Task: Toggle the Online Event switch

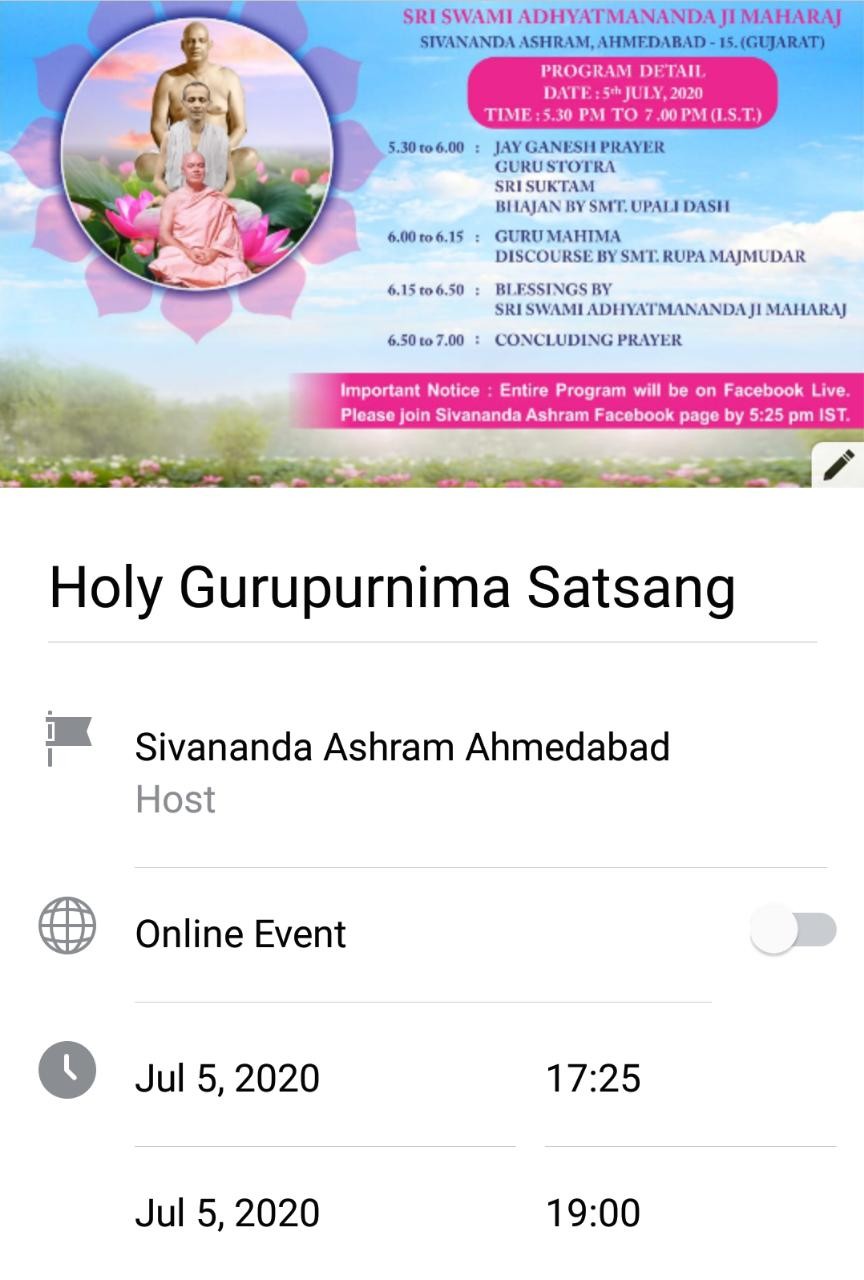Action: pyautogui.click(x=793, y=931)
